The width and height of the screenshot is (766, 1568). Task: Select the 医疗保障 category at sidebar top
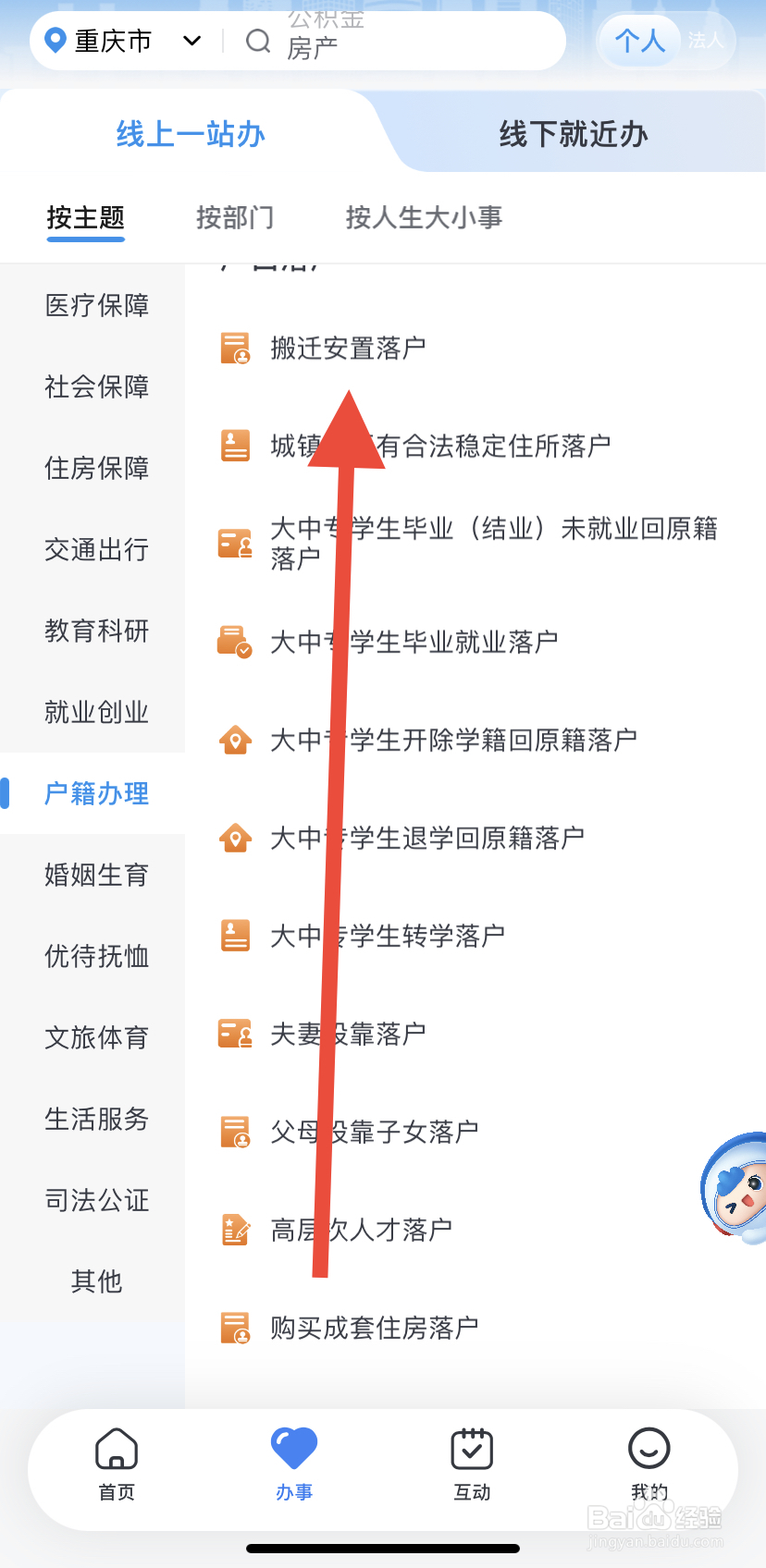[x=96, y=305]
